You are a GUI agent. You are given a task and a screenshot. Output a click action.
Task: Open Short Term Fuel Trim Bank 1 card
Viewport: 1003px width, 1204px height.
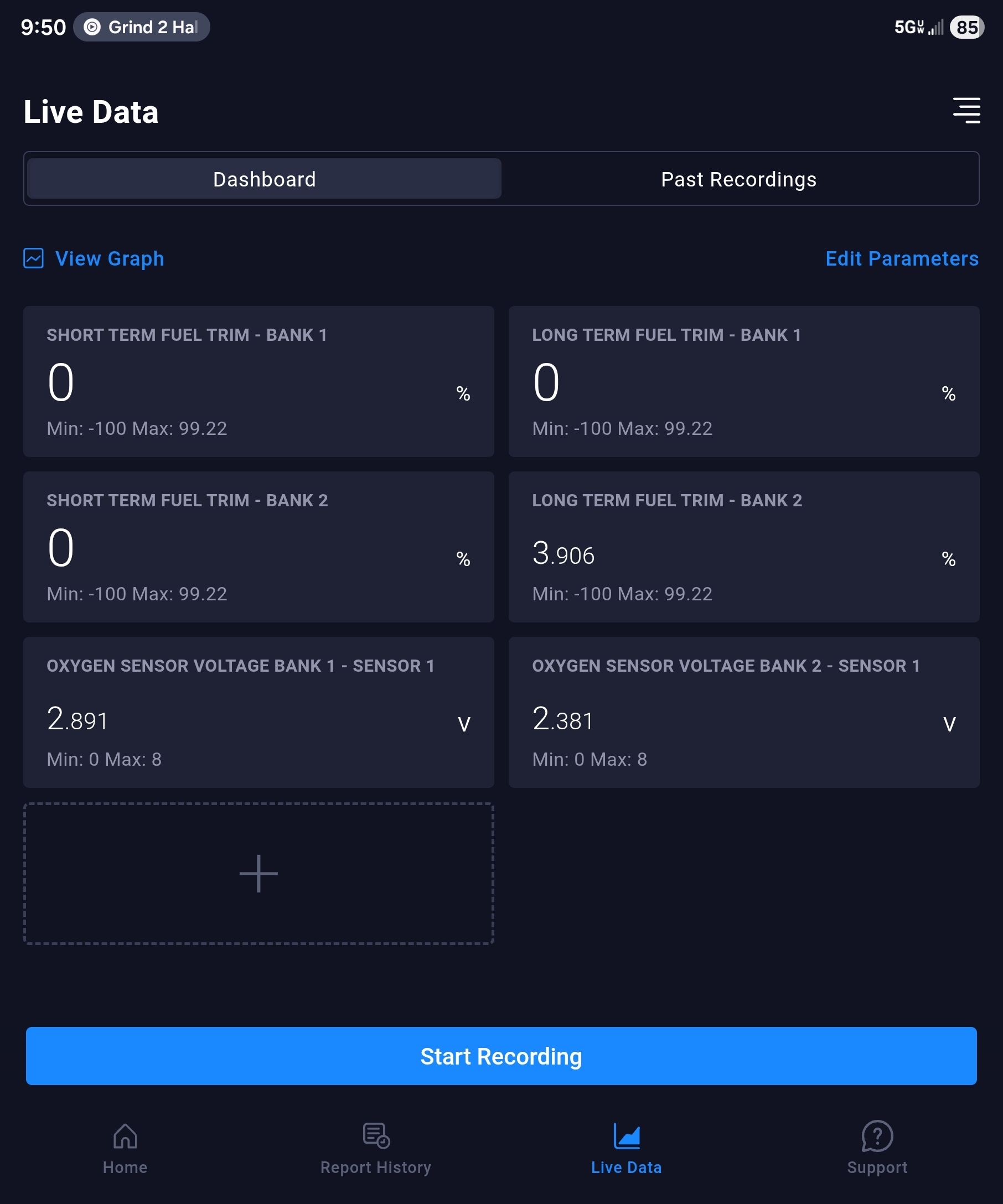(x=258, y=381)
